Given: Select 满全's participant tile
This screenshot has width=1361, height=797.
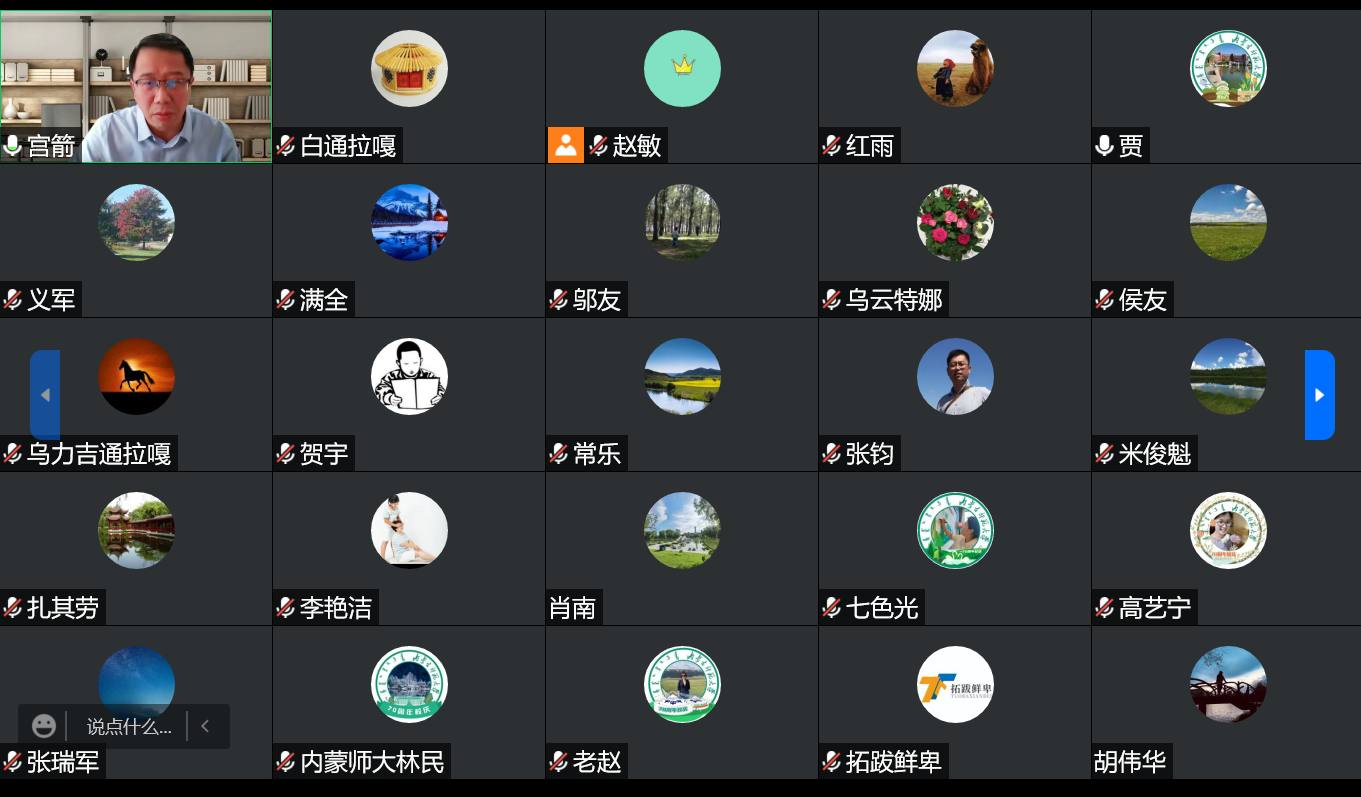Looking at the screenshot, I should point(409,240).
